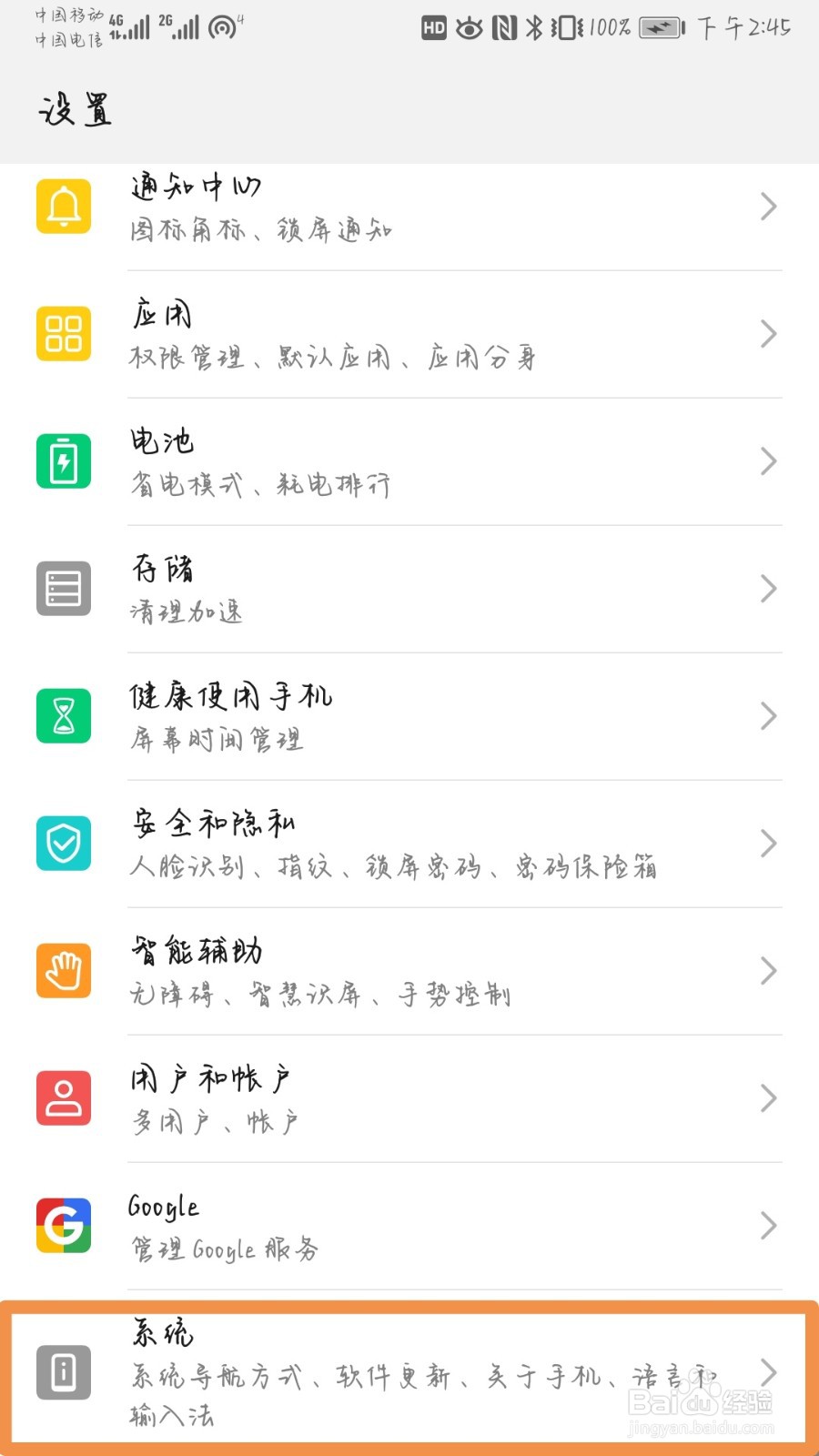
Task: Expand the 智能辅助 row via its chevron
Action: tap(767, 971)
